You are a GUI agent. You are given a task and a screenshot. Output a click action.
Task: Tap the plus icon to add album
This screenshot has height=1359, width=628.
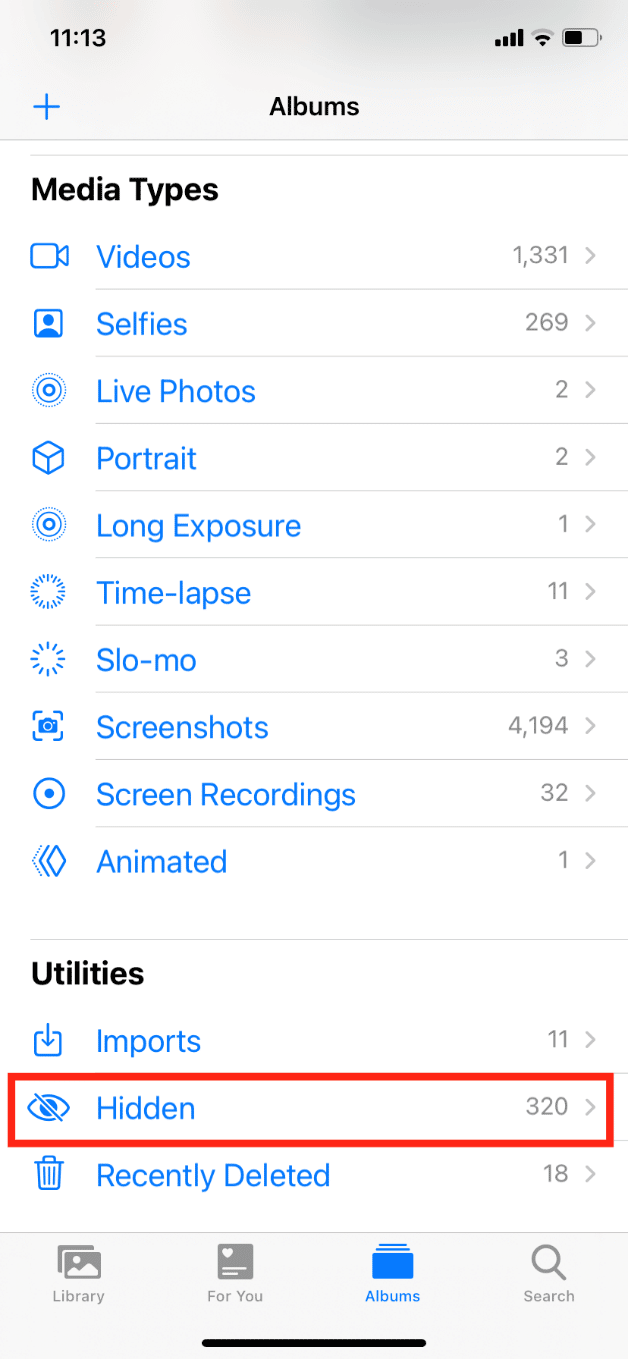[x=47, y=107]
